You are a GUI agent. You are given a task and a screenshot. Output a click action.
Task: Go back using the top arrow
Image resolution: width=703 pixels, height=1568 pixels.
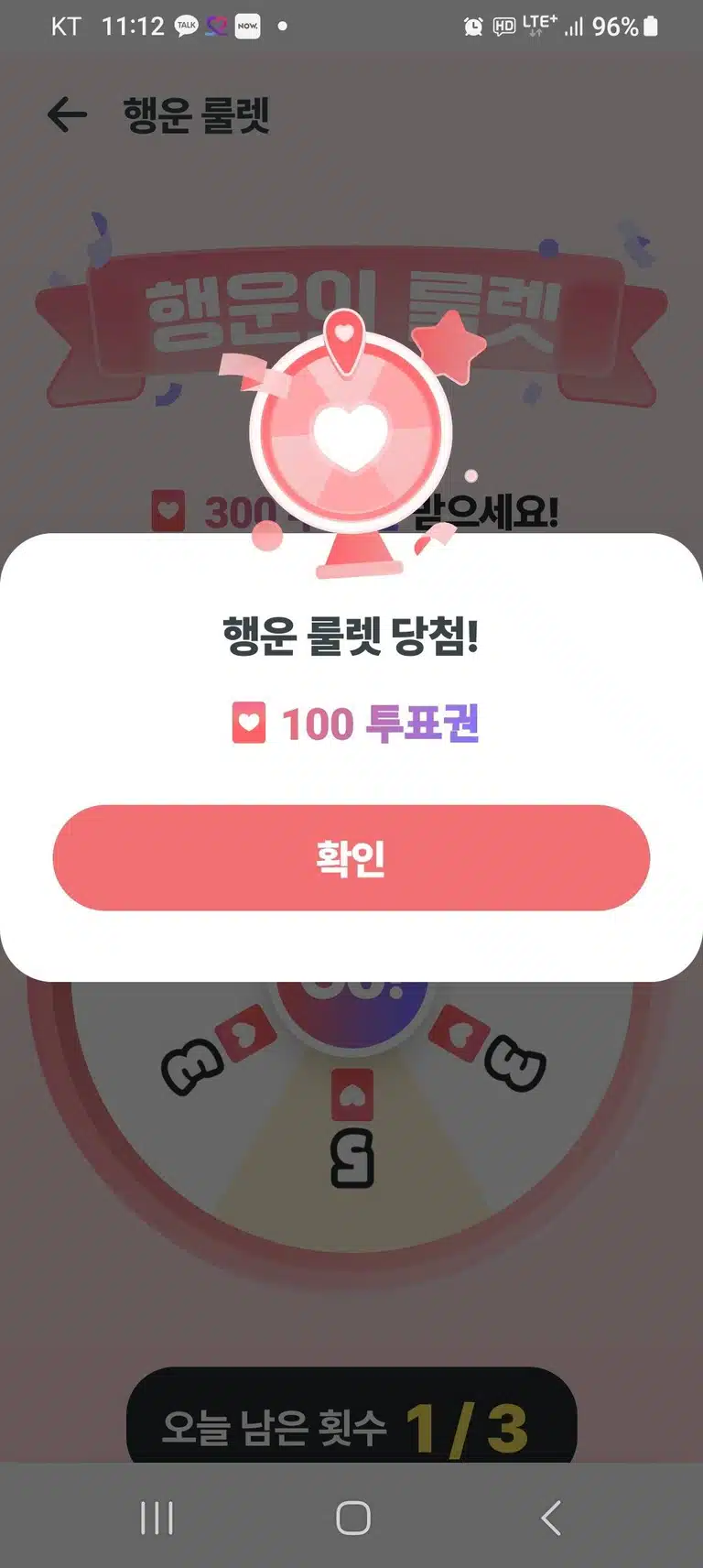tap(67, 114)
